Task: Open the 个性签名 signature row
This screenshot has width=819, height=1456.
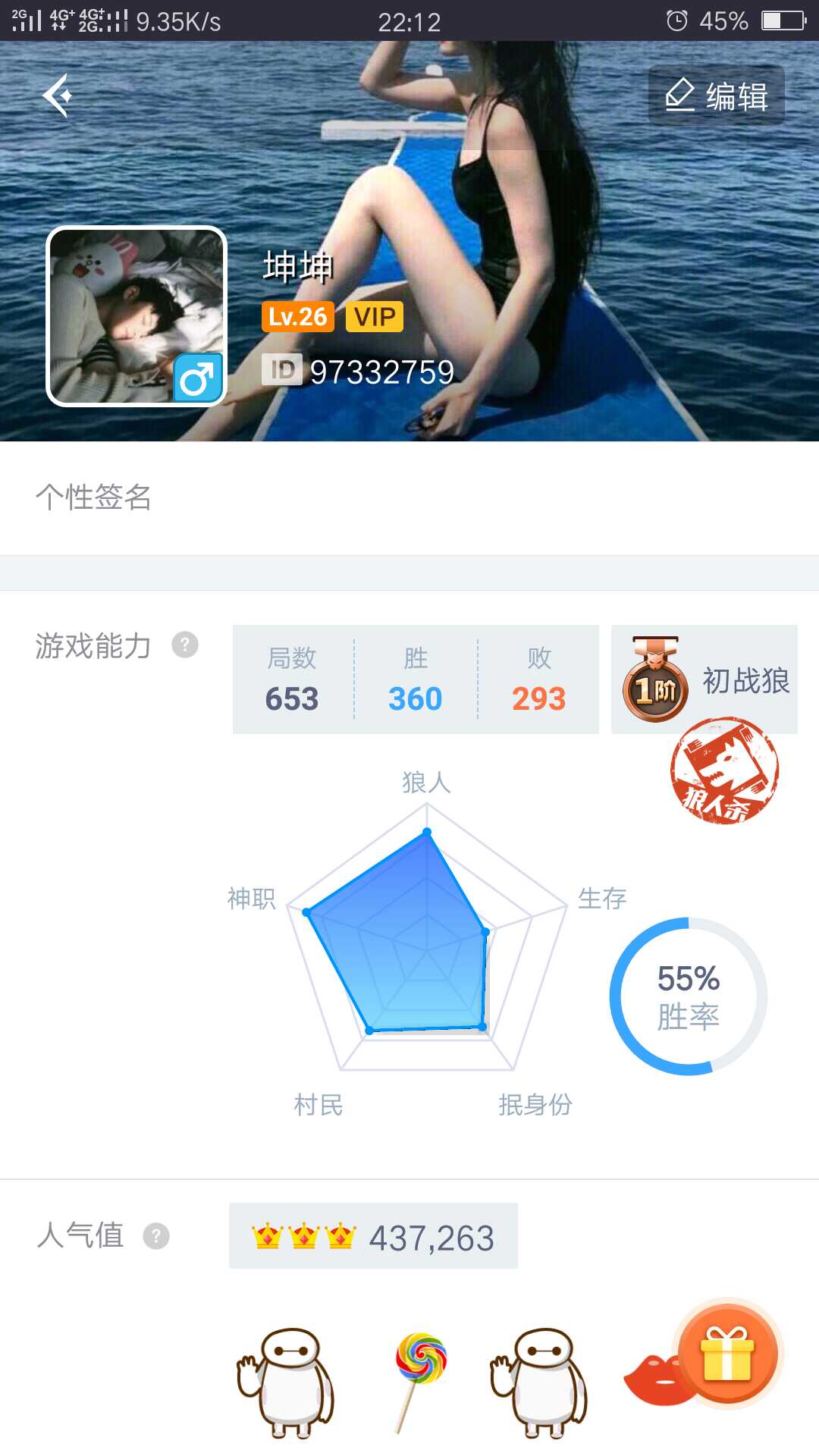Action: point(409,497)
